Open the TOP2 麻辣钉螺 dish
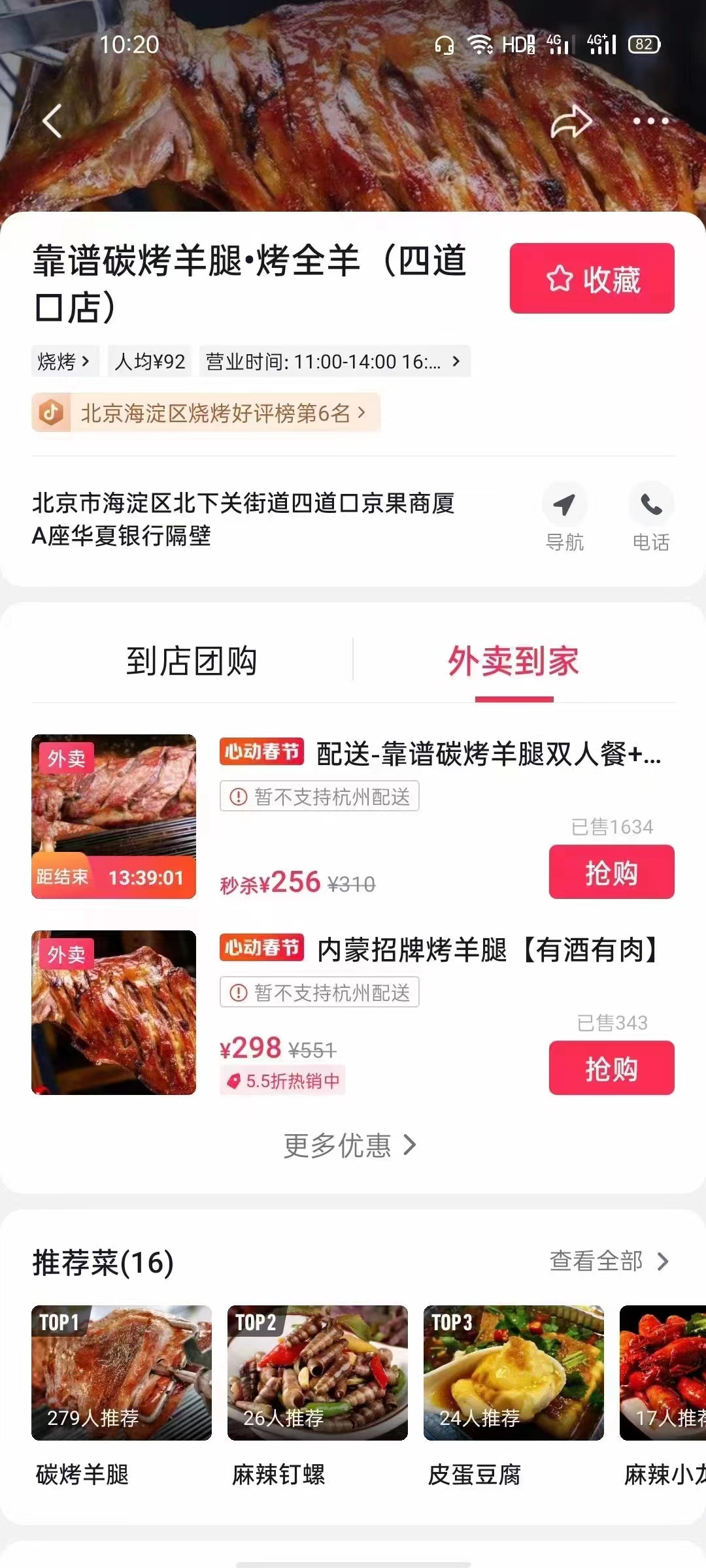The height and width of the screenshot is (1568, 706). point(318,1373)
